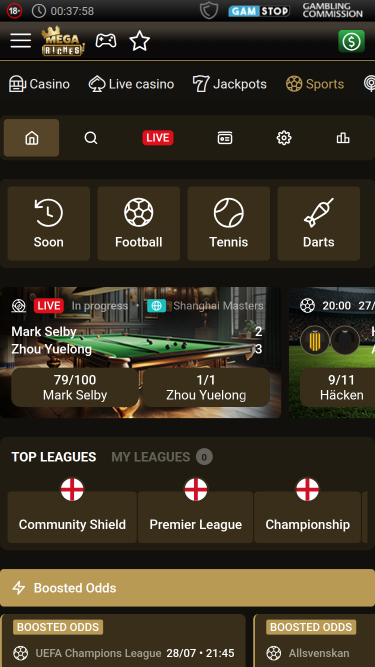375x667 pixels.
Task: Bet on Zhou Yuelong at 1/1
Action: 206,388
